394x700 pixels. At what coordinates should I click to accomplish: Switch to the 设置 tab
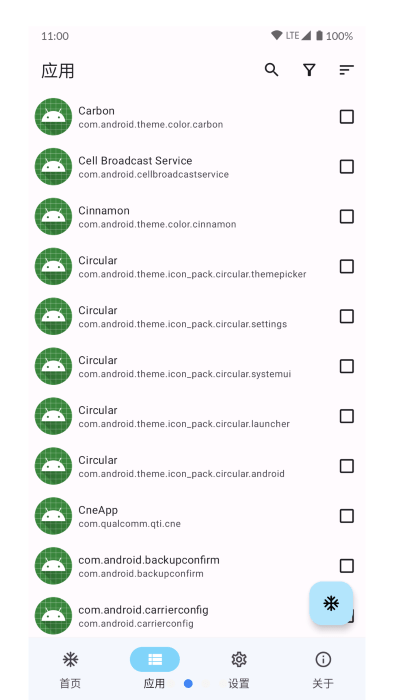pos(239,669)
